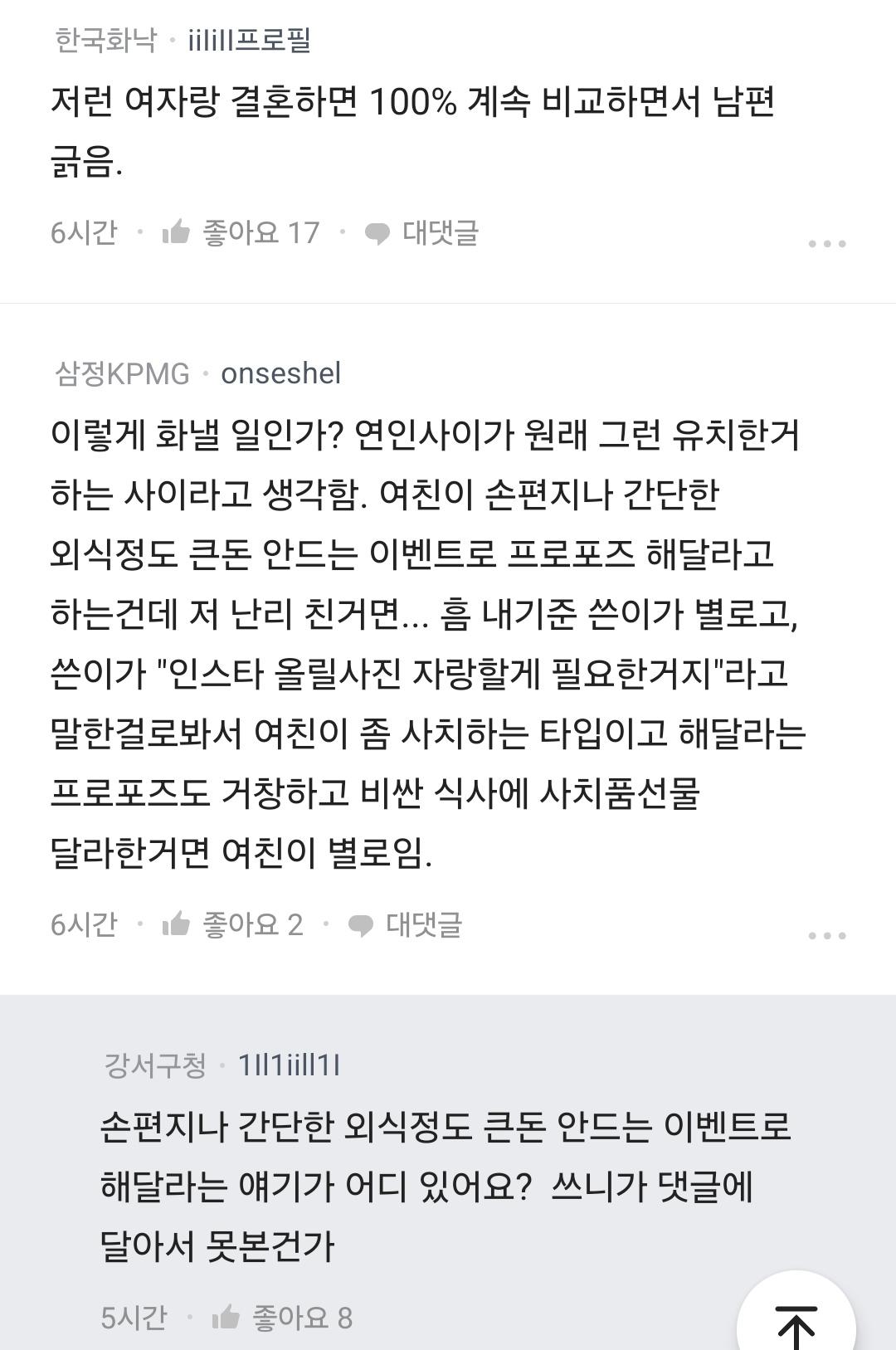View the profile of iilill프로필

pos(249,39)
